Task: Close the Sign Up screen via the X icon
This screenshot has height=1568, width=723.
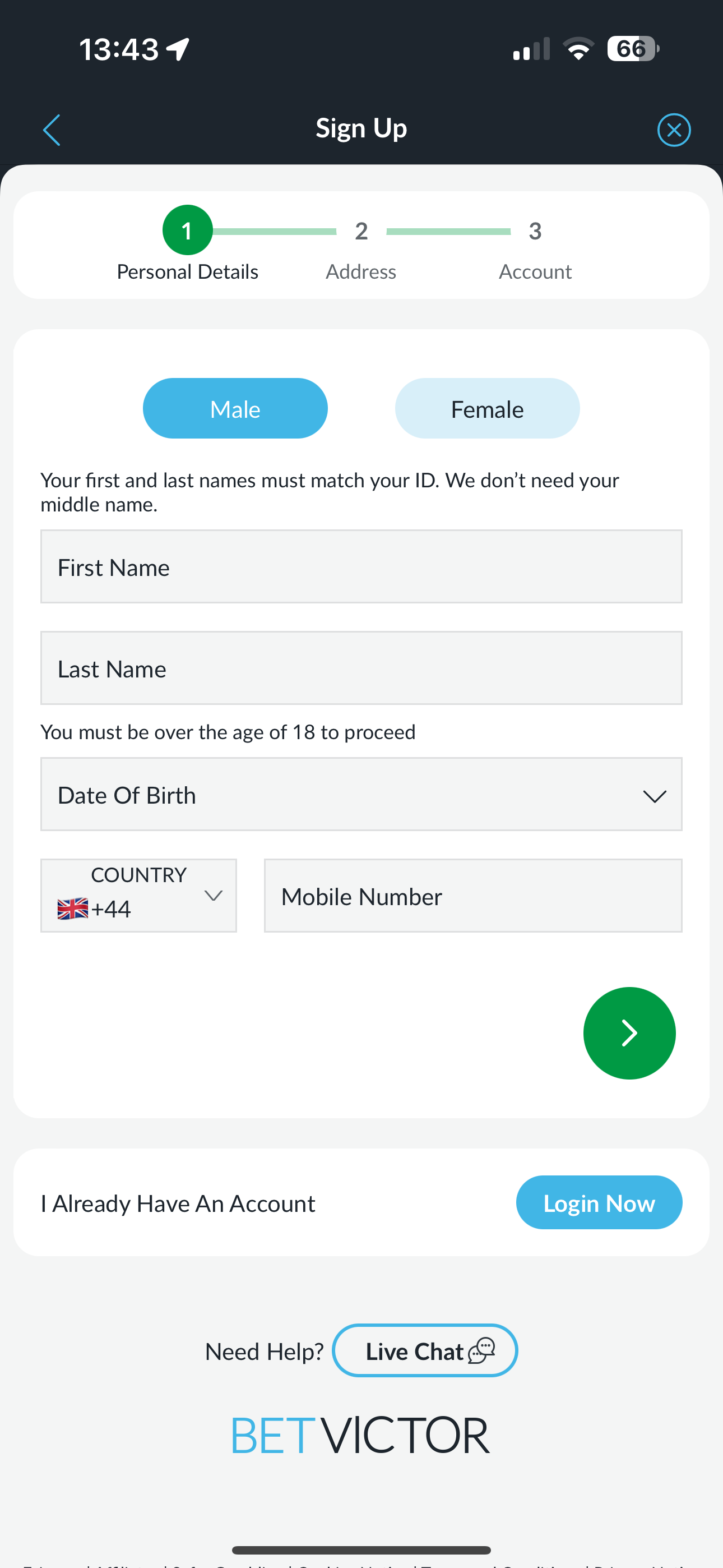Action: pyautogui.click(x=674, y=129)
